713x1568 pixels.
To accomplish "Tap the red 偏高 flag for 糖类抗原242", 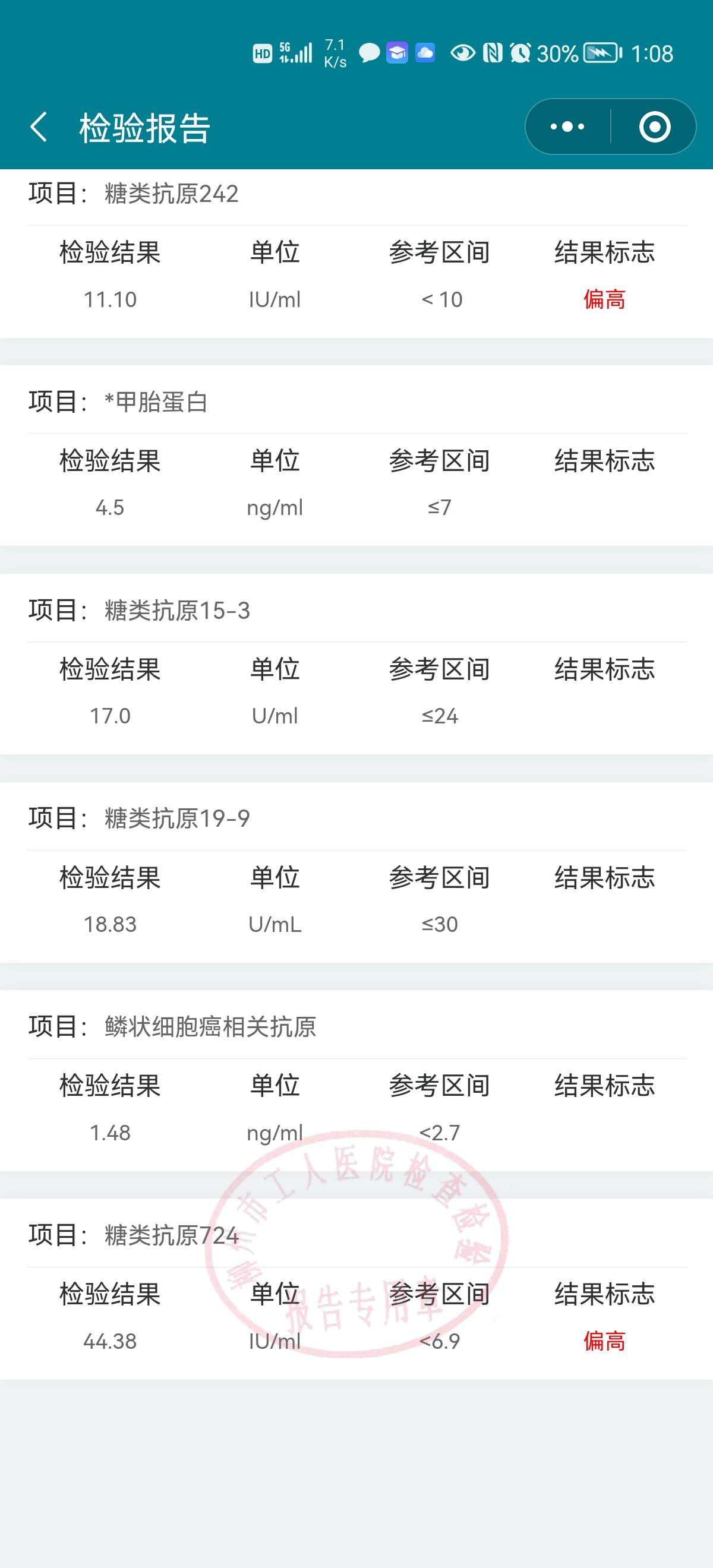I will pyautogui.click(x=604, y=299).
